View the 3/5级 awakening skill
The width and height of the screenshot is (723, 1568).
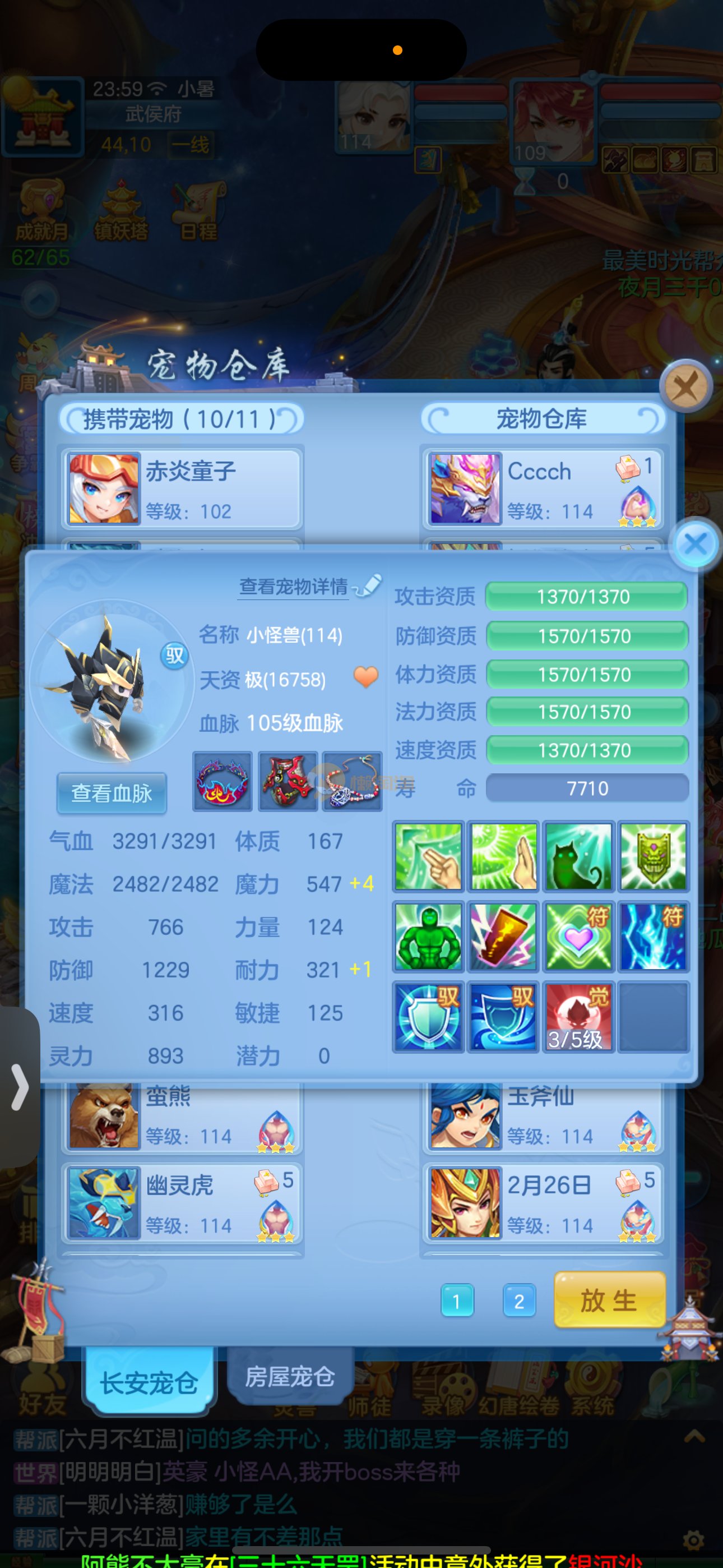pos(577,1016)
